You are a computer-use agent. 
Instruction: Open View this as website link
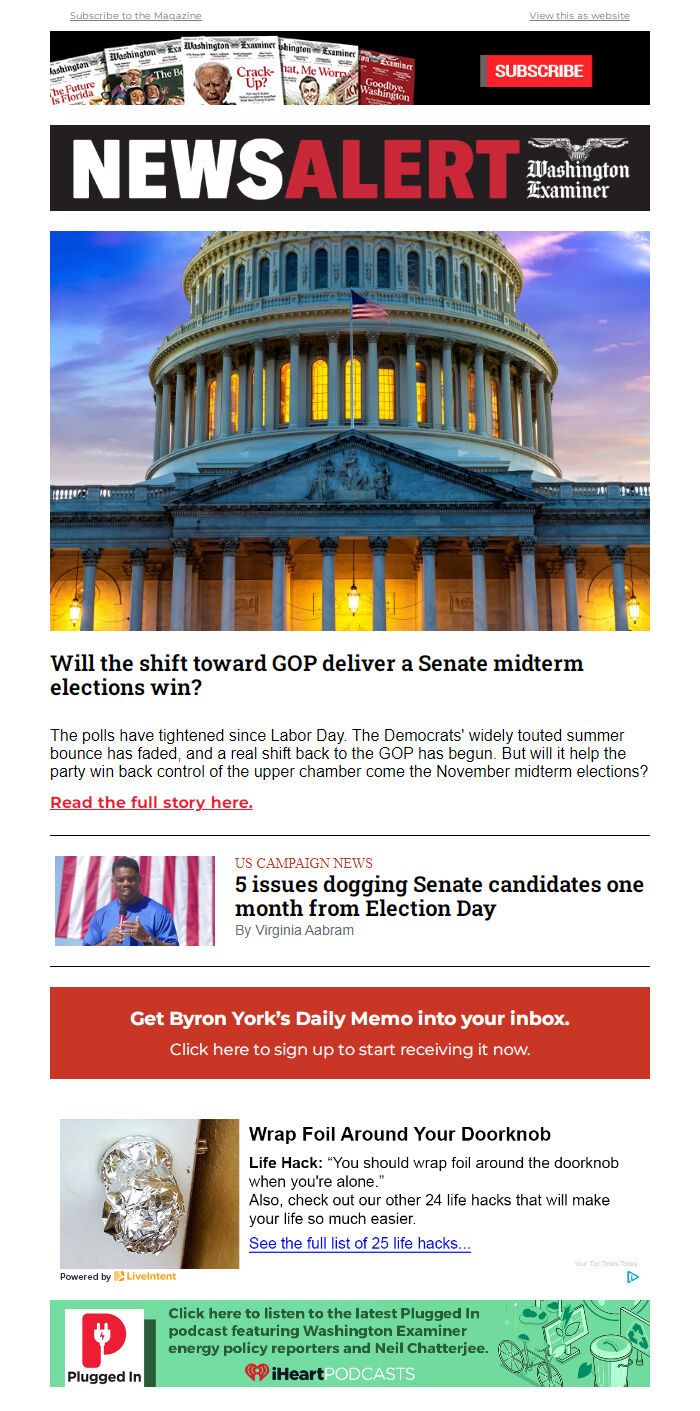click(x=579, y=16)
